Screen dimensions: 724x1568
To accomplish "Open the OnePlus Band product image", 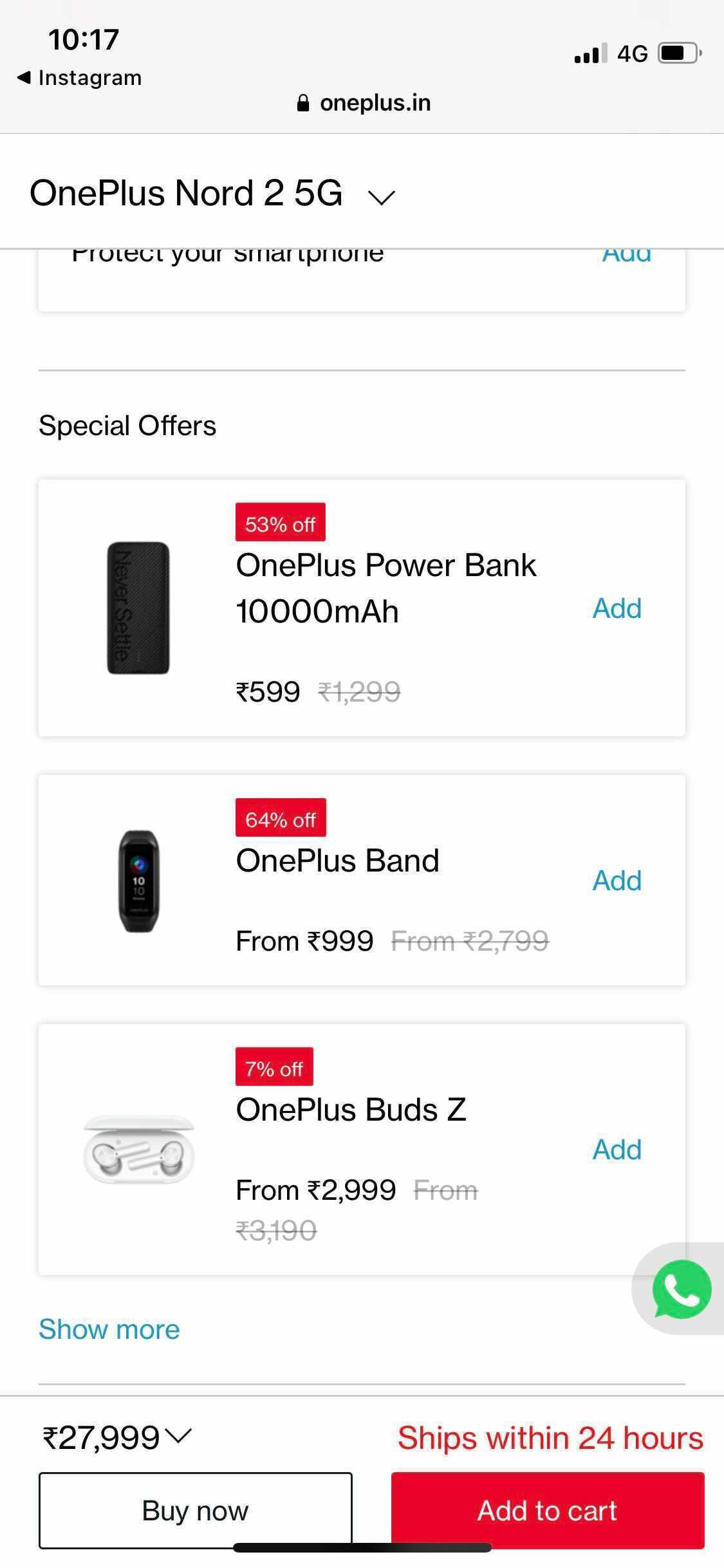I will [138, 881].
